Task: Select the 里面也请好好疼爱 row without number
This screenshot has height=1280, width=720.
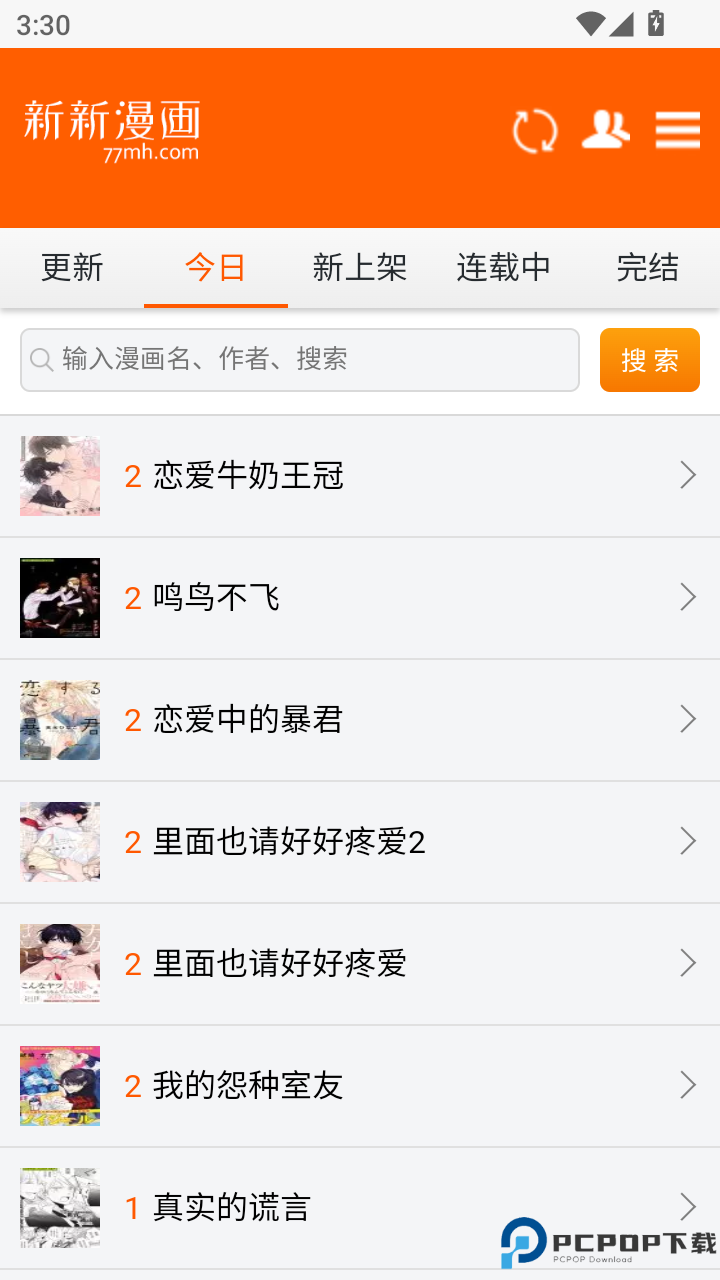Action: tap(360, 964)
